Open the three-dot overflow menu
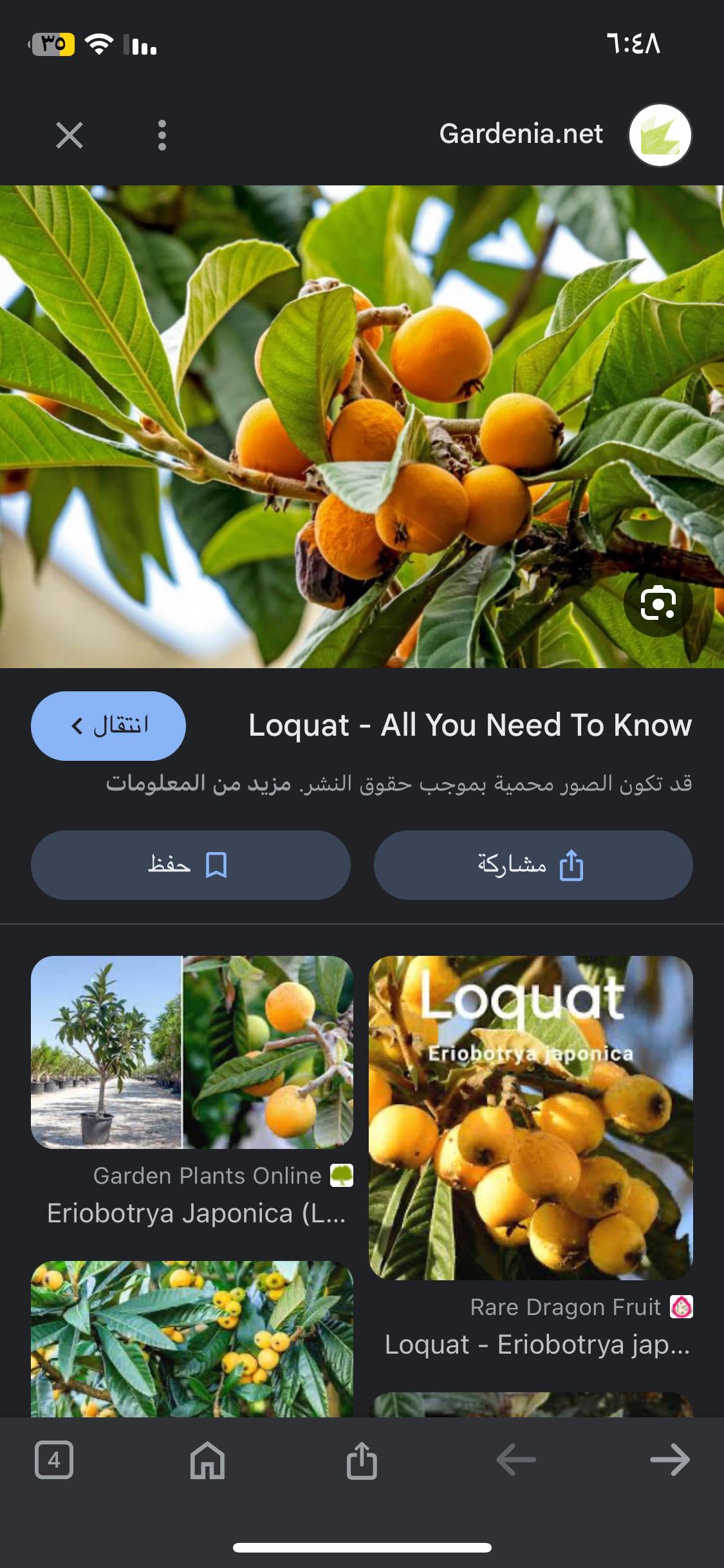The image size is (724, 1568). tap(162, 135)
